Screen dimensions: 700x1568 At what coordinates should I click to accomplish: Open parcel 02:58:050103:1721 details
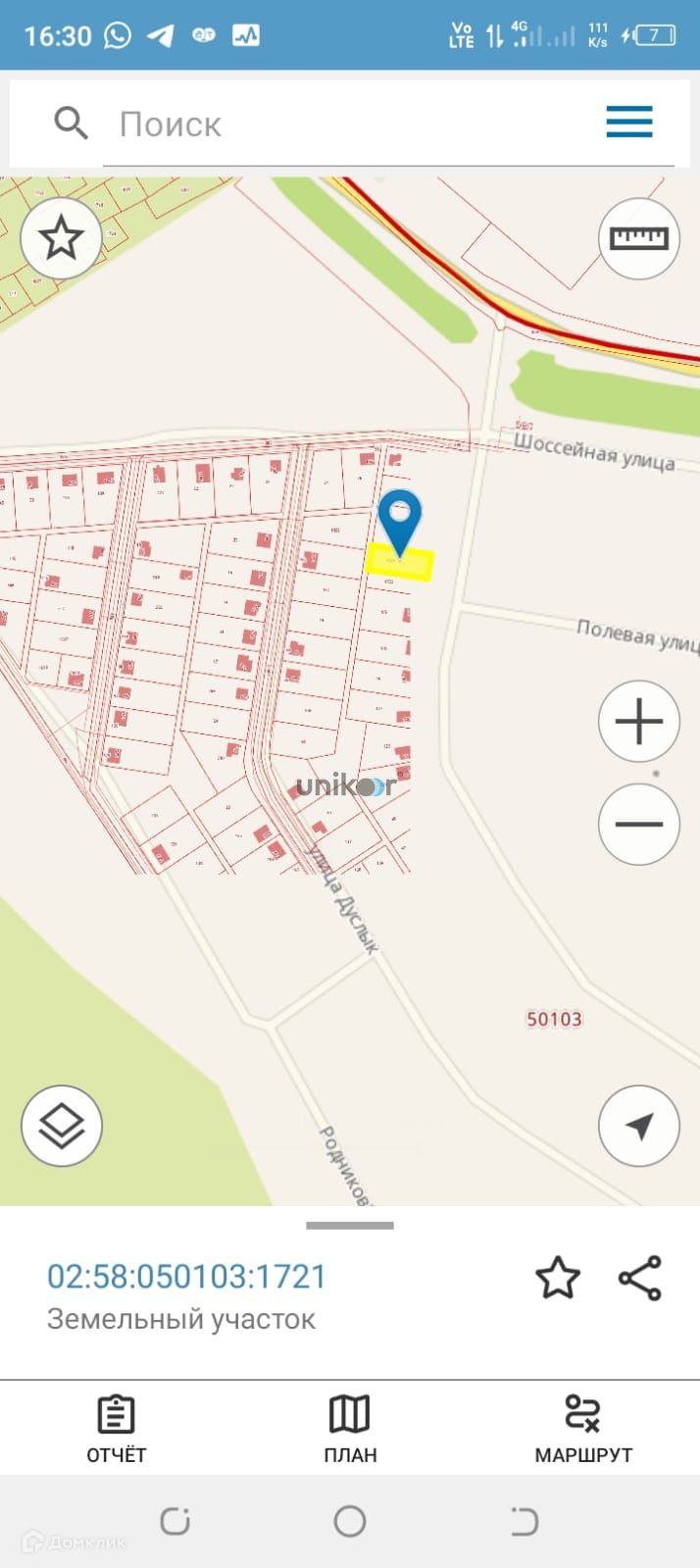click(186, 1277)
